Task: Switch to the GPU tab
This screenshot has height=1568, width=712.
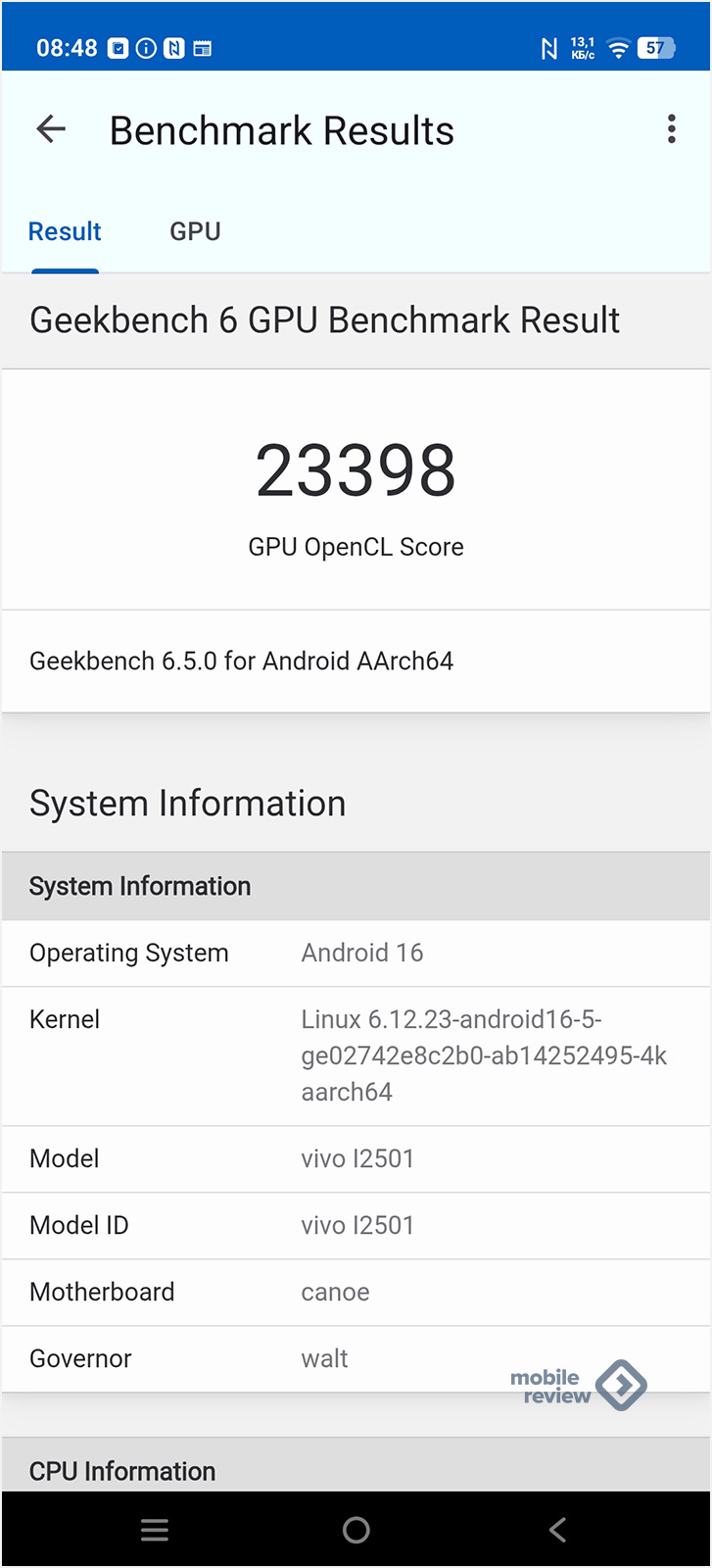Action: 195,232
